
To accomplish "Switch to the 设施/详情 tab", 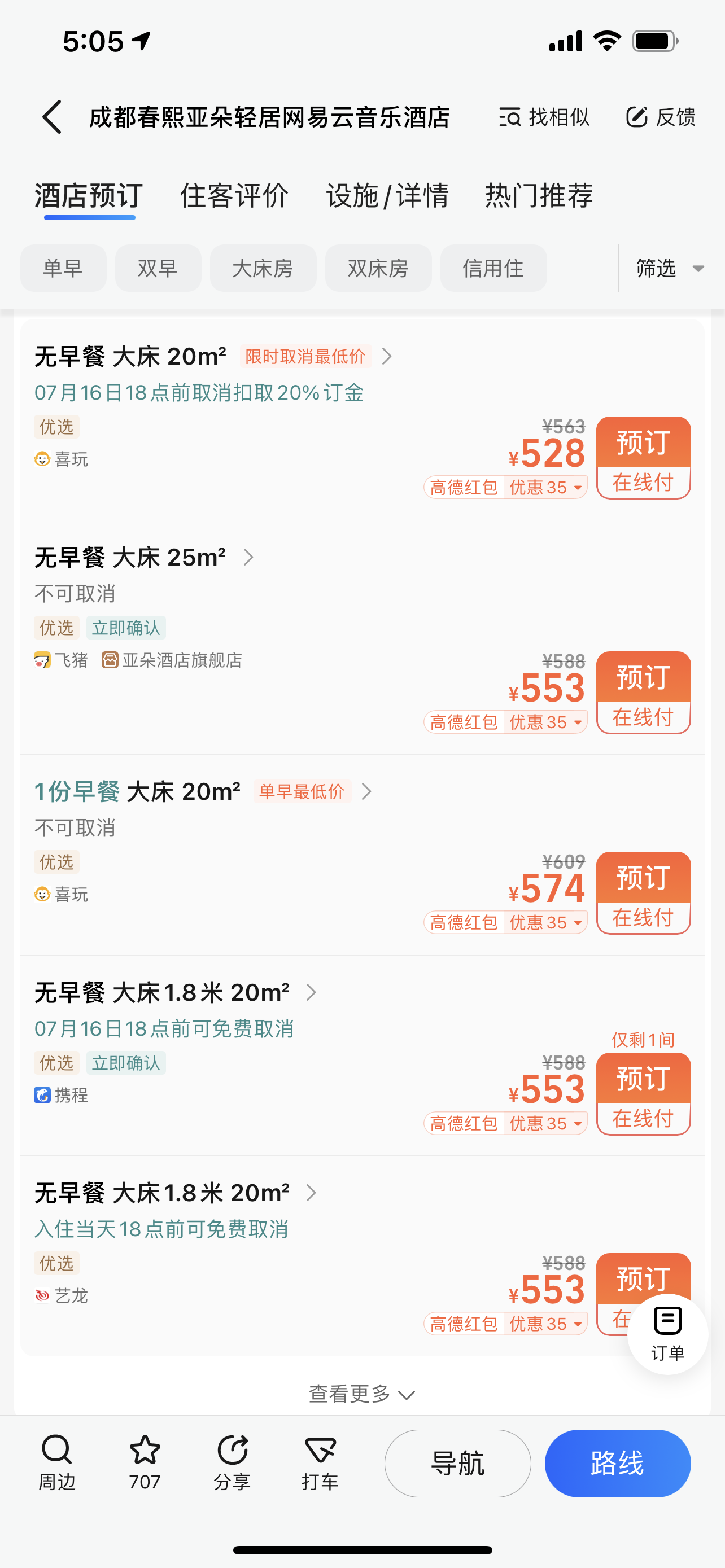I will (387, 195).
